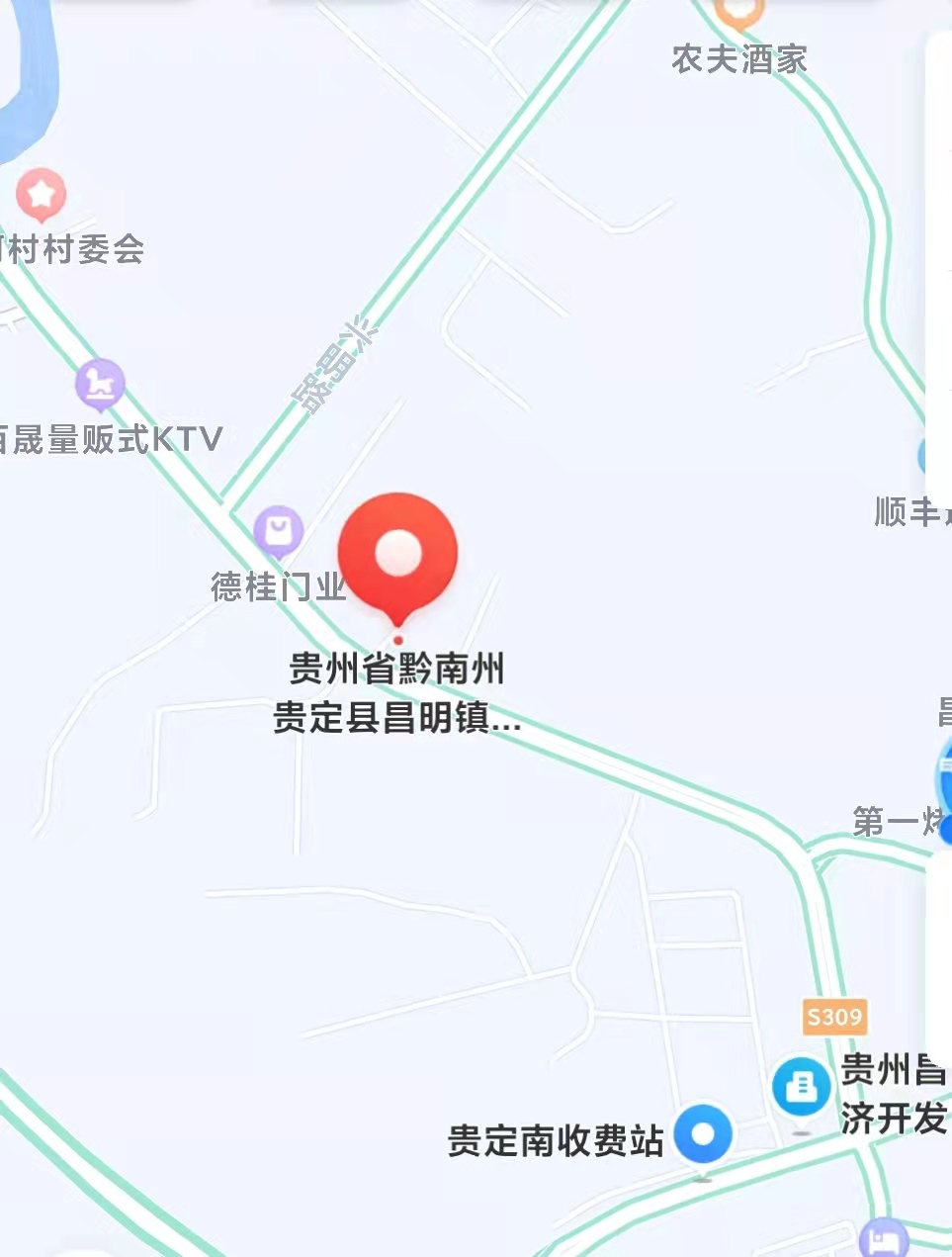
Task: Select the blue company icon beside 贵州昌济开发
Action: [801, 1085]
